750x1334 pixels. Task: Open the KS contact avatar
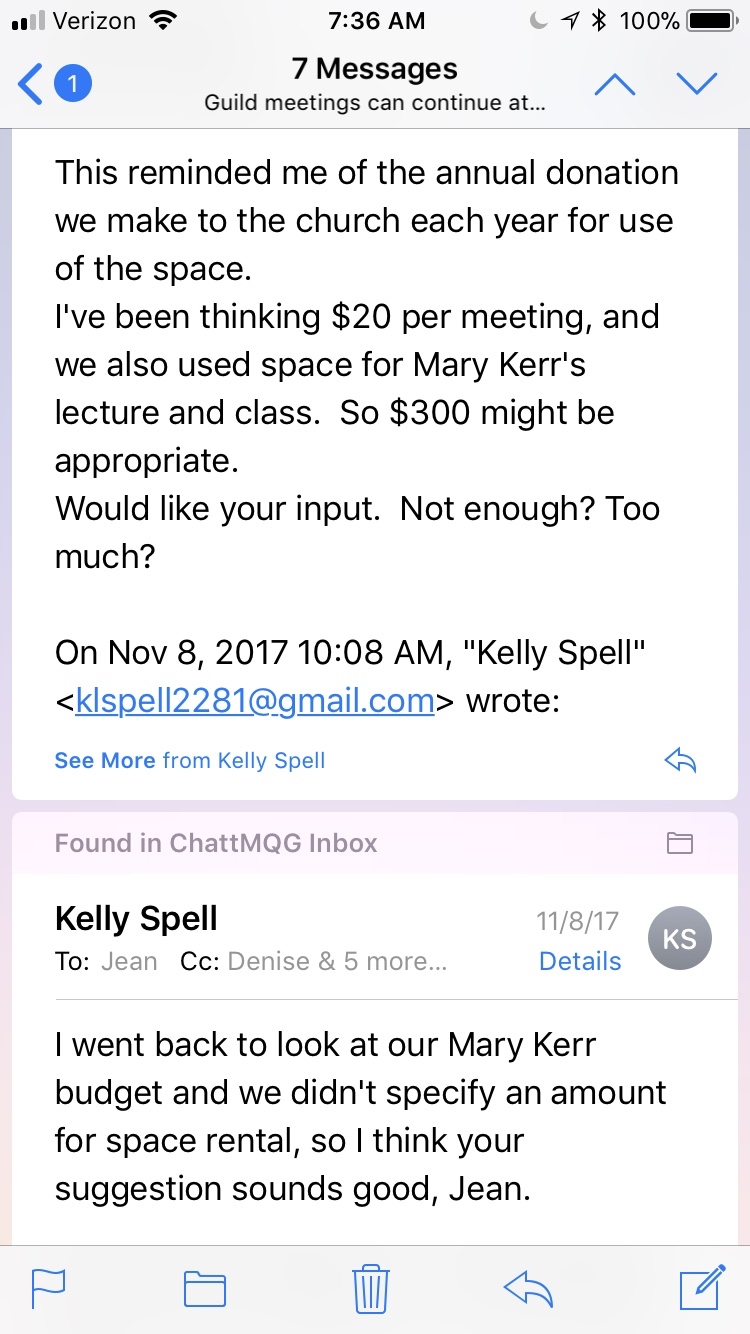pyautogui.click(x=680, y=940)
